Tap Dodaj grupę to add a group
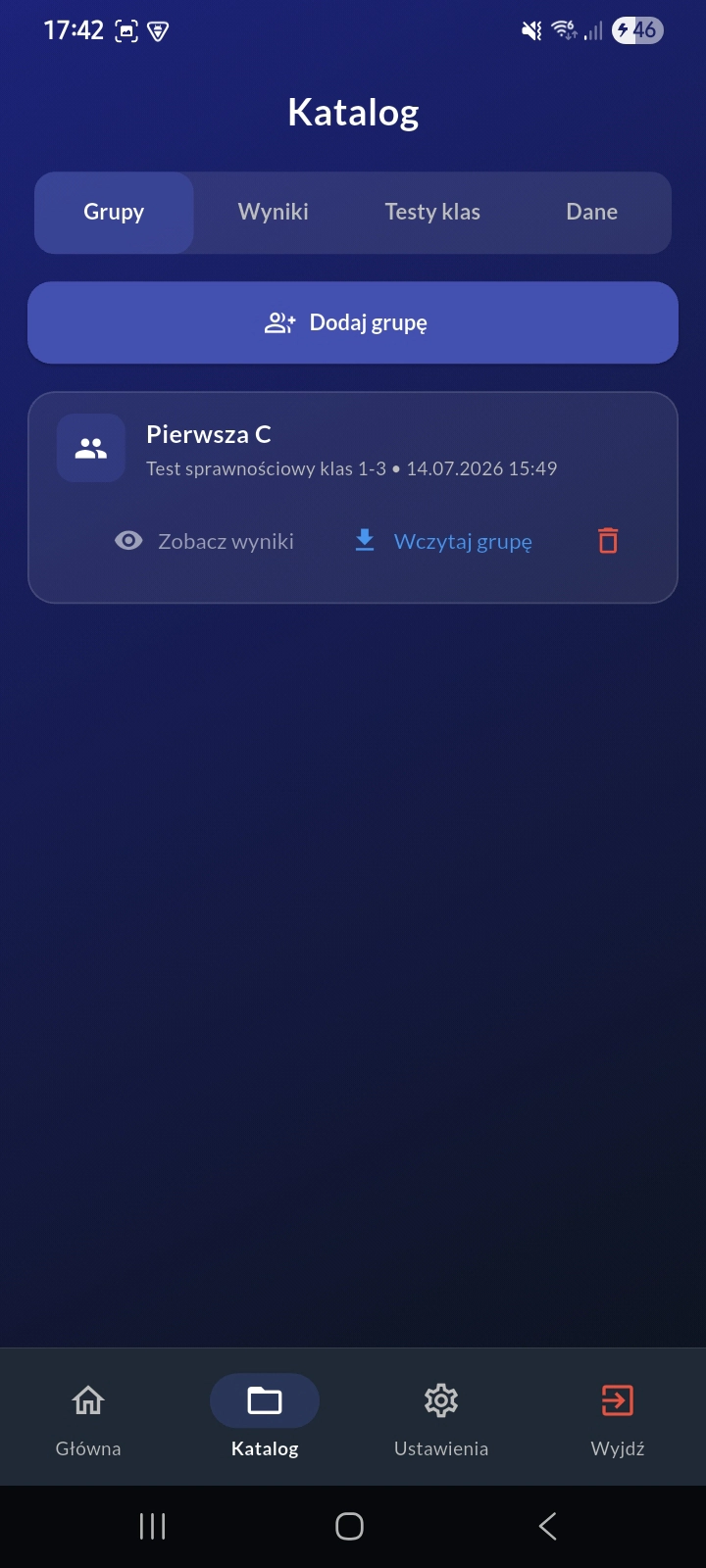Screen dimensions: 706x1568 pos(353,322)
